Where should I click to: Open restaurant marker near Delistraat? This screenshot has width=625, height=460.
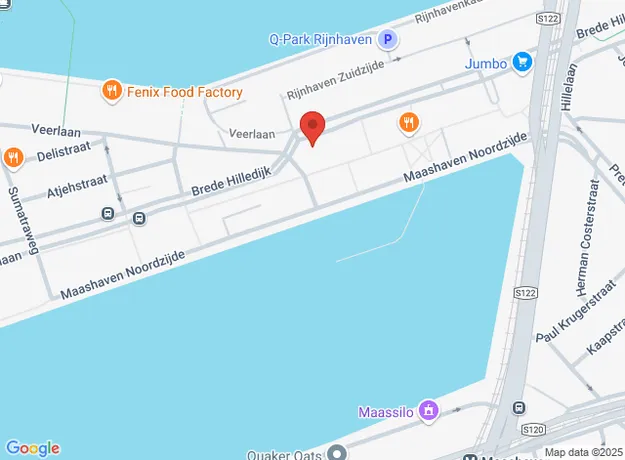click(x=13, y=156)
